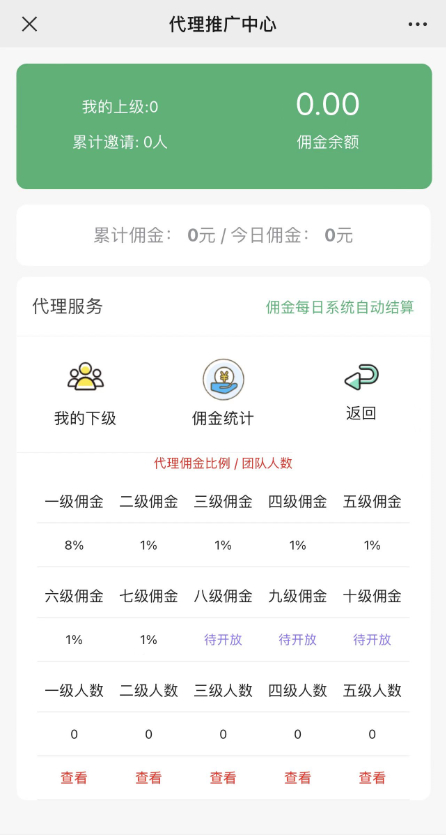Tap 查看 under 一级人数
The width and height of the screenshot is (446, 835).
[74, 778]
